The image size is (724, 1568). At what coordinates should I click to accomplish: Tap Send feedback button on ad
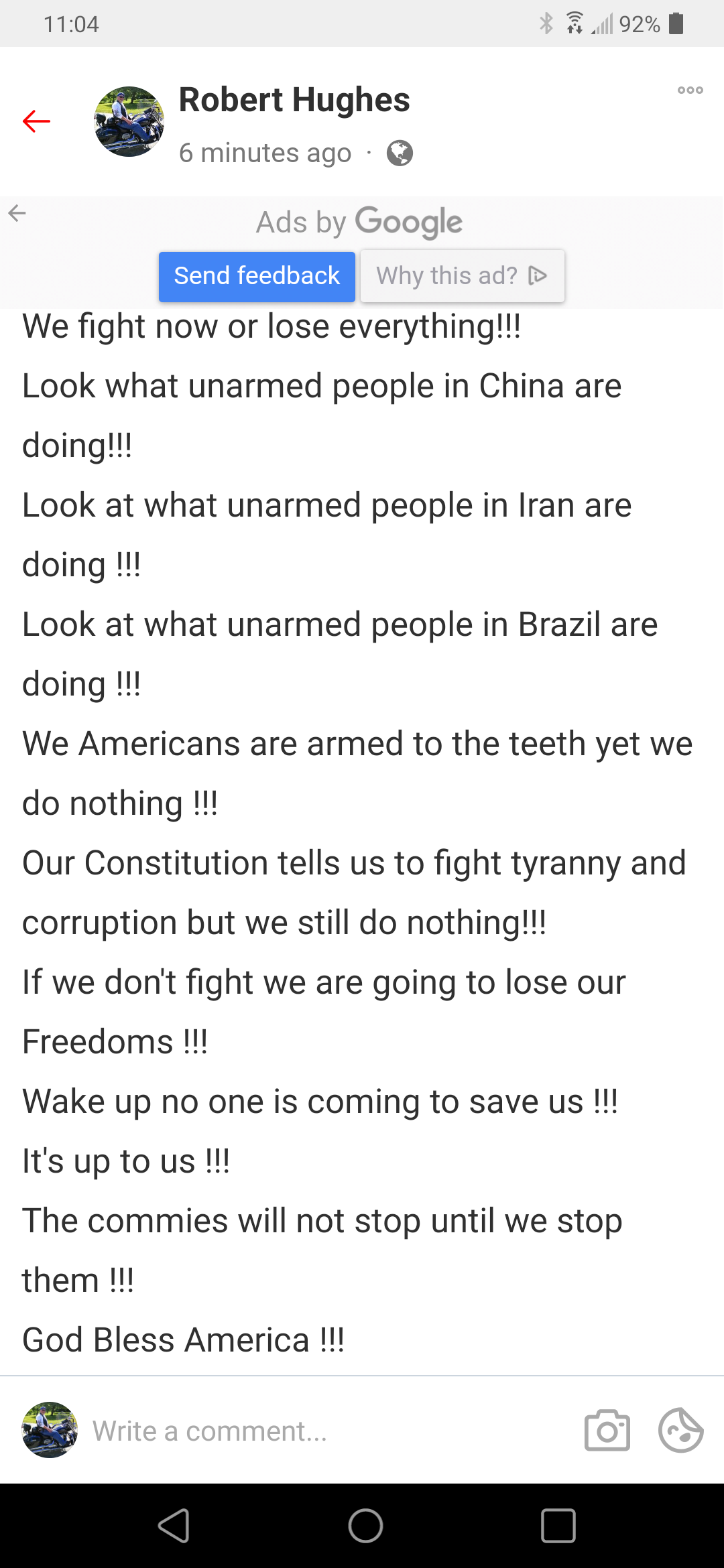(x=257, y=276)
